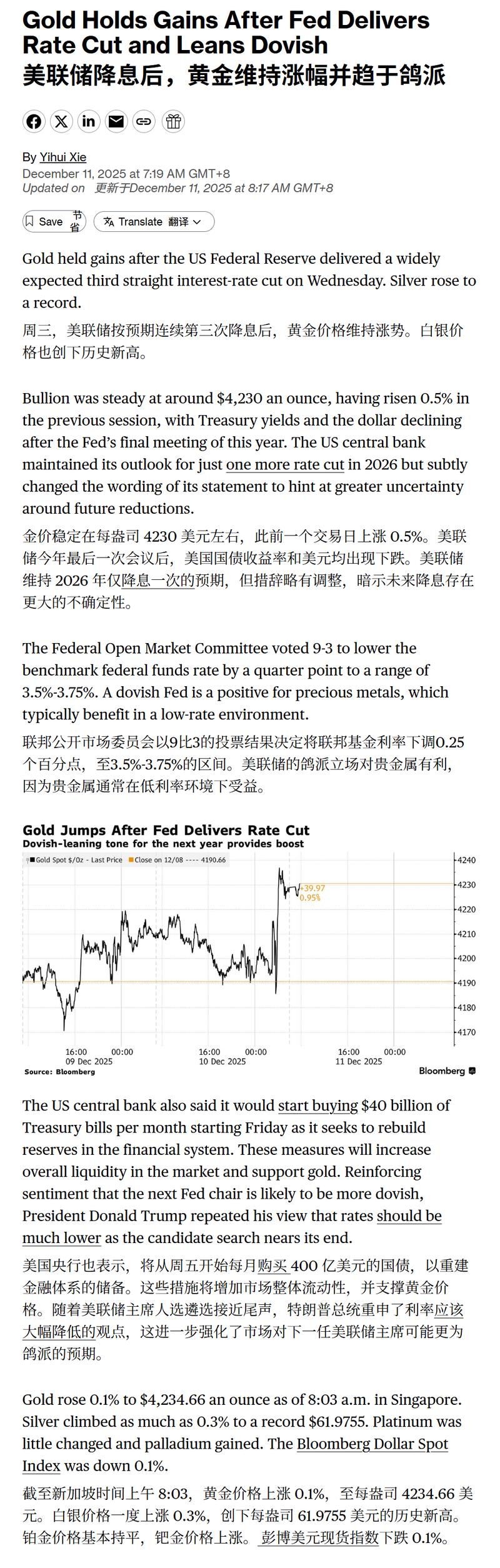Open the 降息一次的 link
Viewport: 500px width, 1568px height.
157,581
